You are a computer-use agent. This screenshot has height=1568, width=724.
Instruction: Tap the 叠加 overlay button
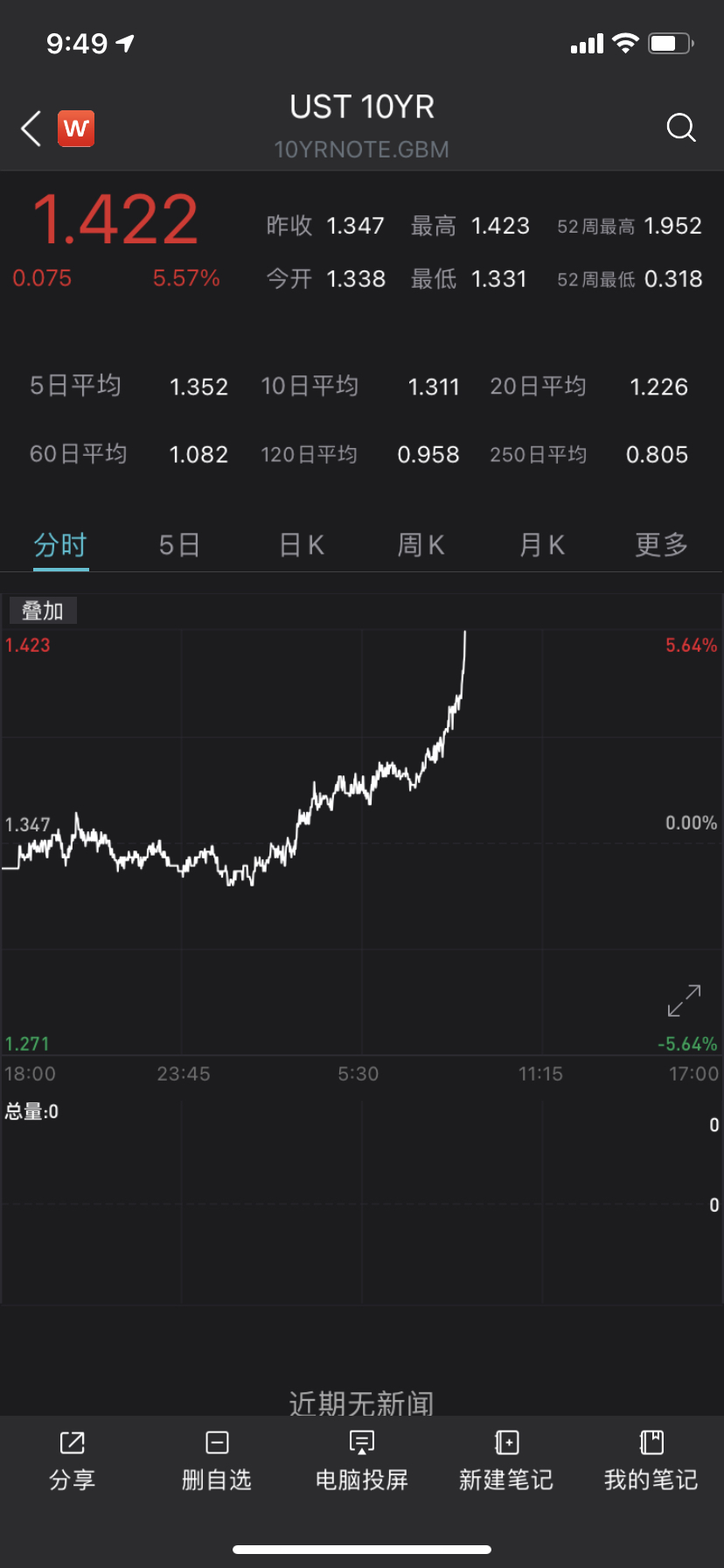click(42, 610)
